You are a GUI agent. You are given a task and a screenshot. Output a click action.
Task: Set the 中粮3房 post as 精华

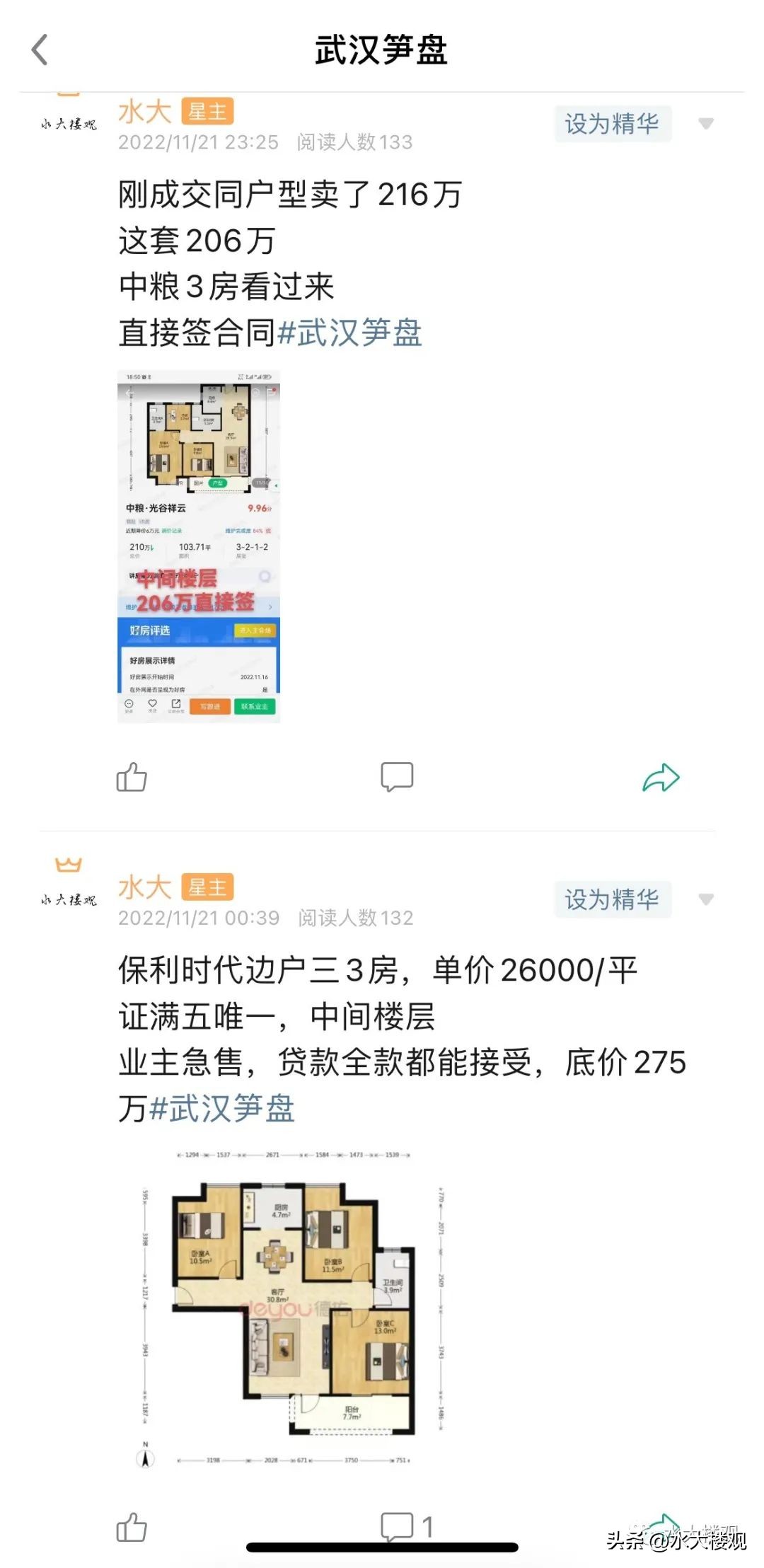[613, 125]
